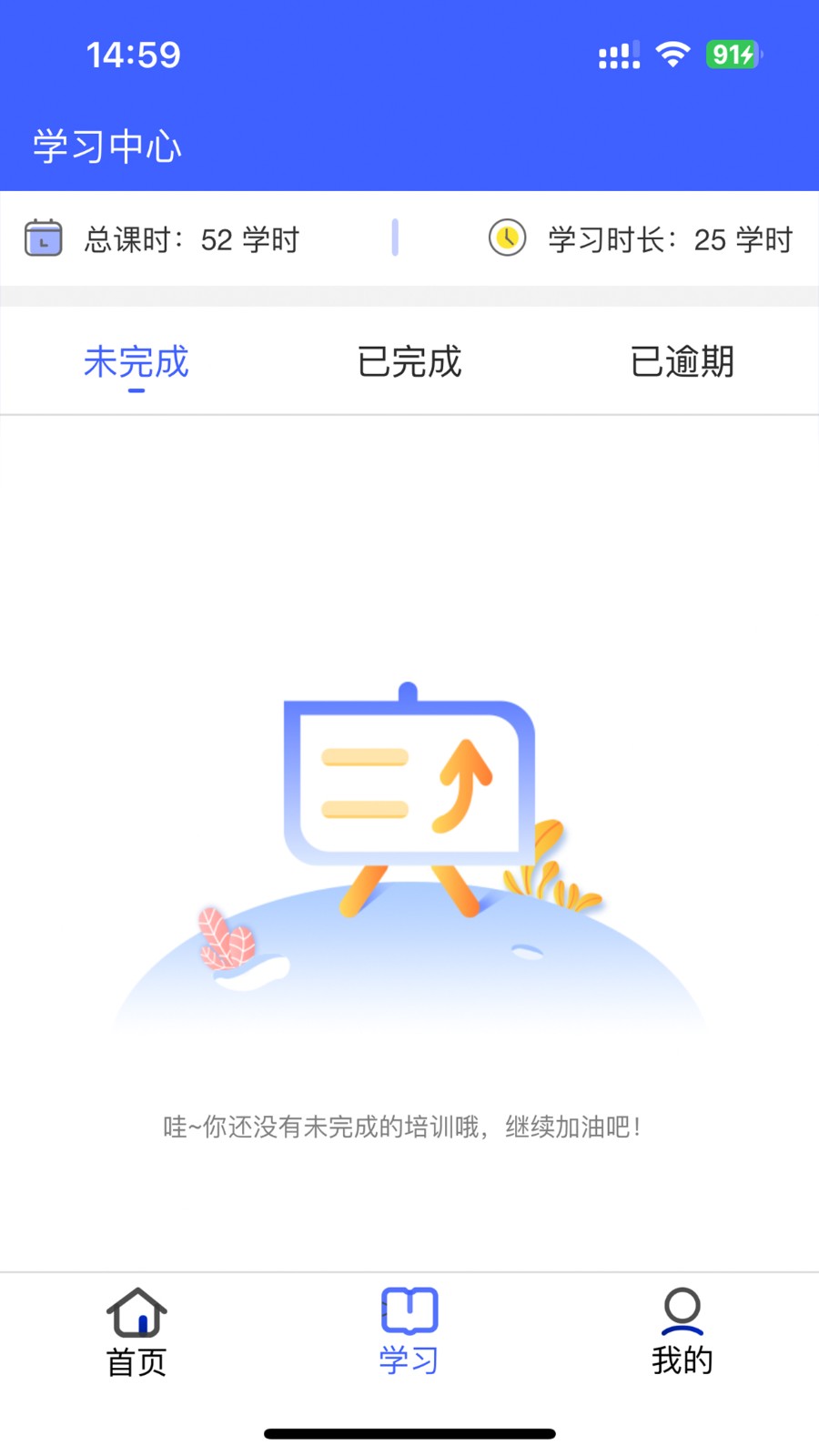Tap the 学习中心 title text

click(106, 144)
